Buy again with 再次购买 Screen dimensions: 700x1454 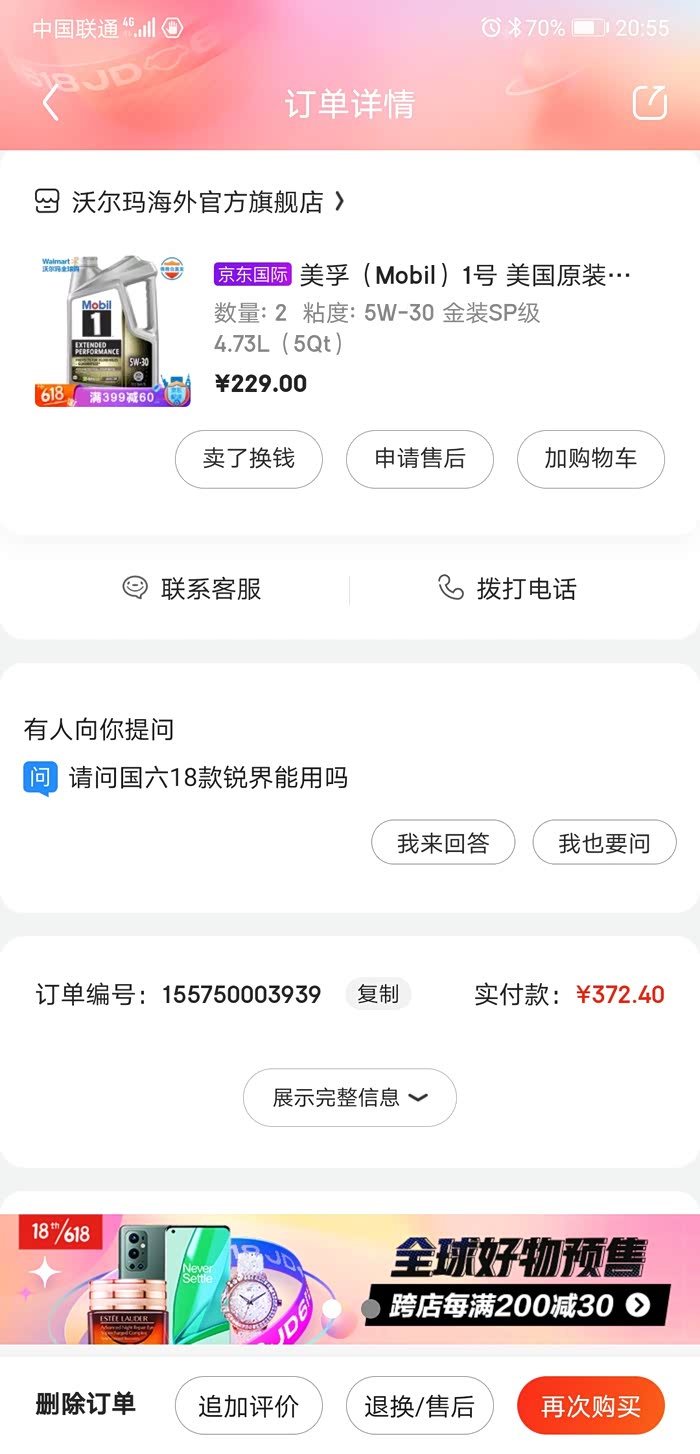591,1406
